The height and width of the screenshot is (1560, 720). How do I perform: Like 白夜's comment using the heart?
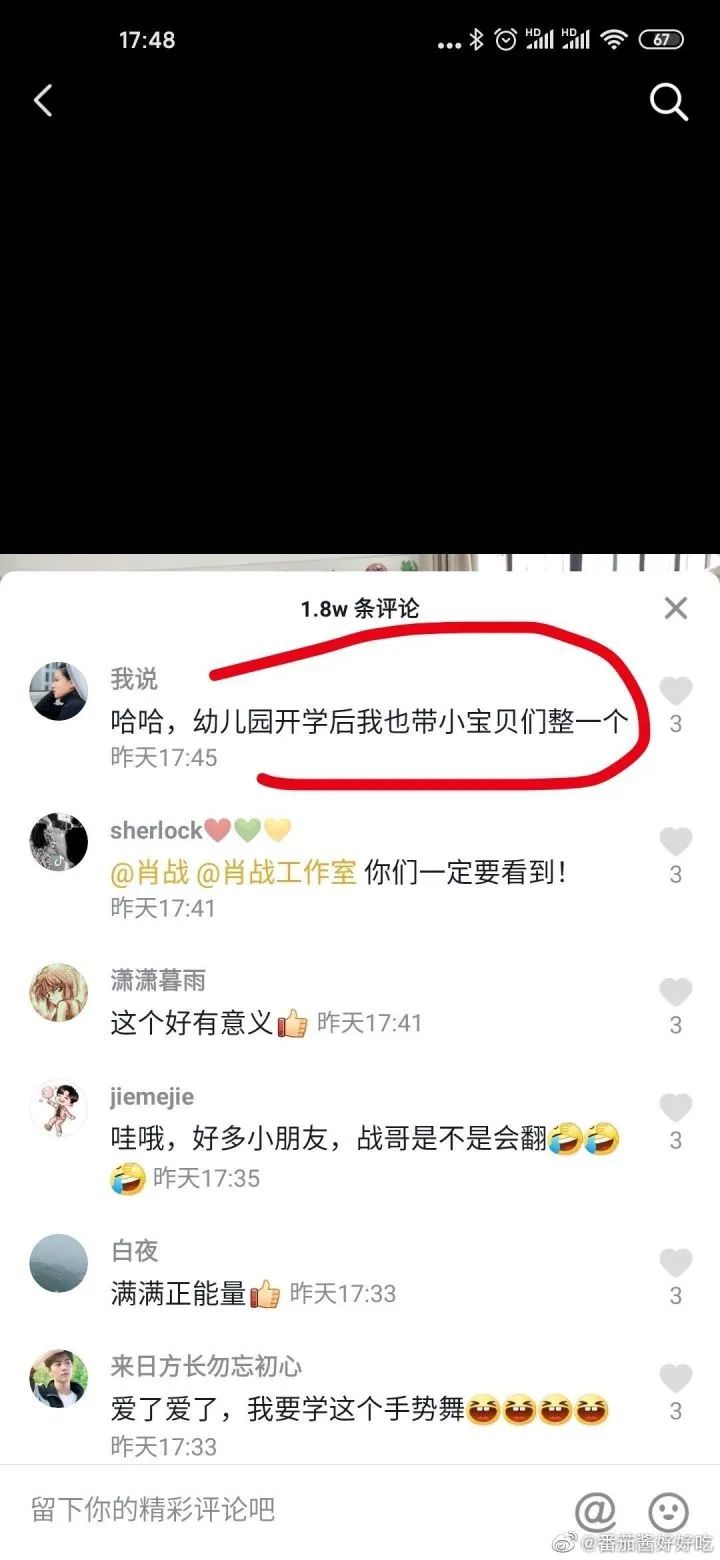coord(676,1262)
